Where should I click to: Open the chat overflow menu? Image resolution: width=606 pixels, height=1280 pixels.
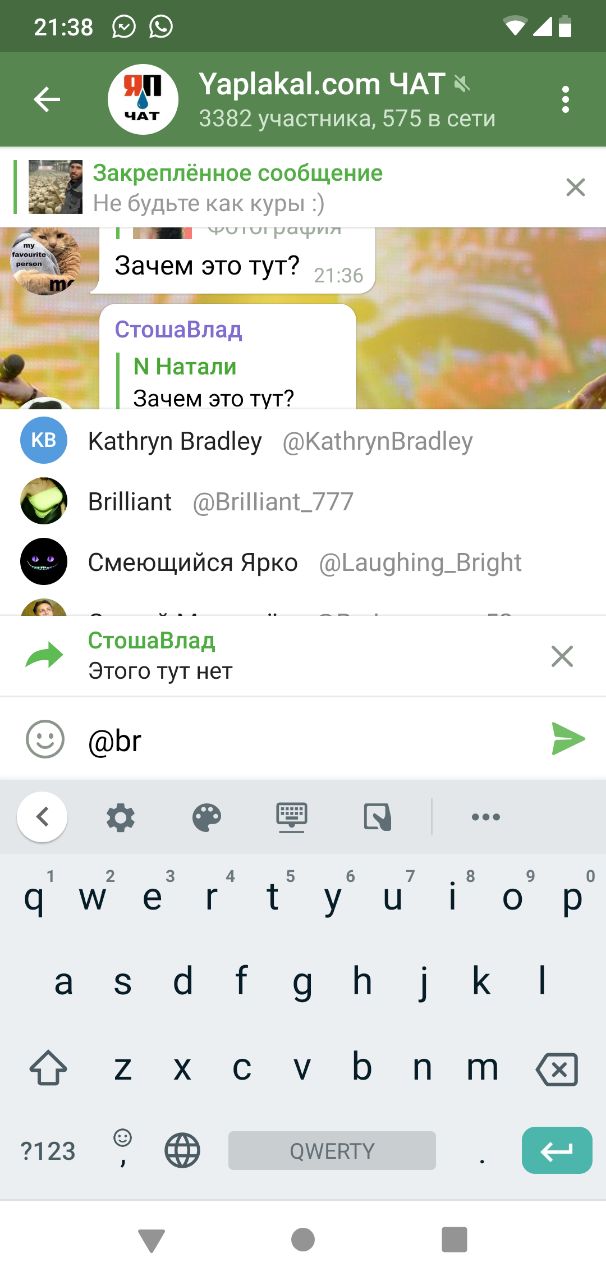click(565, 99)
